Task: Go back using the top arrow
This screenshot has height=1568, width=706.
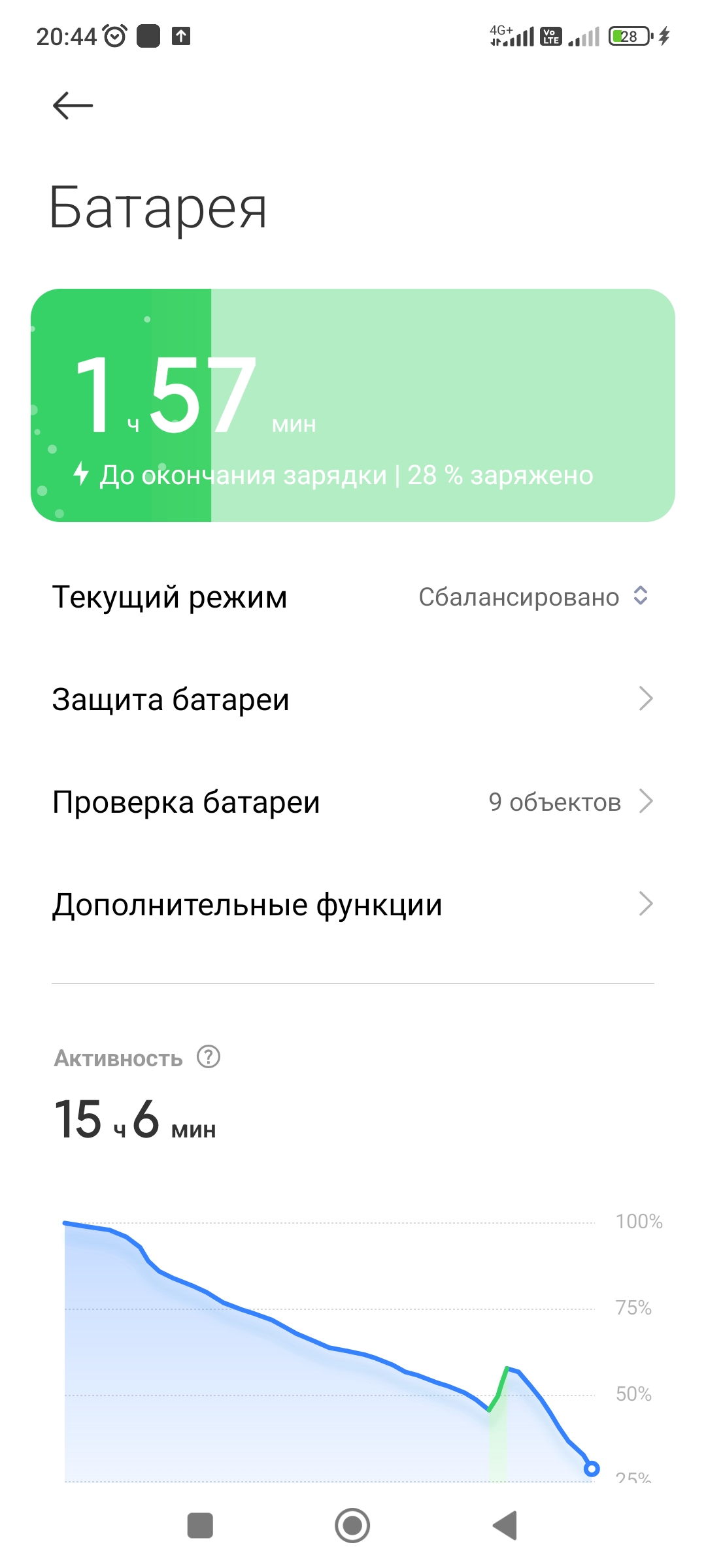Action: (x=73, y=106)
